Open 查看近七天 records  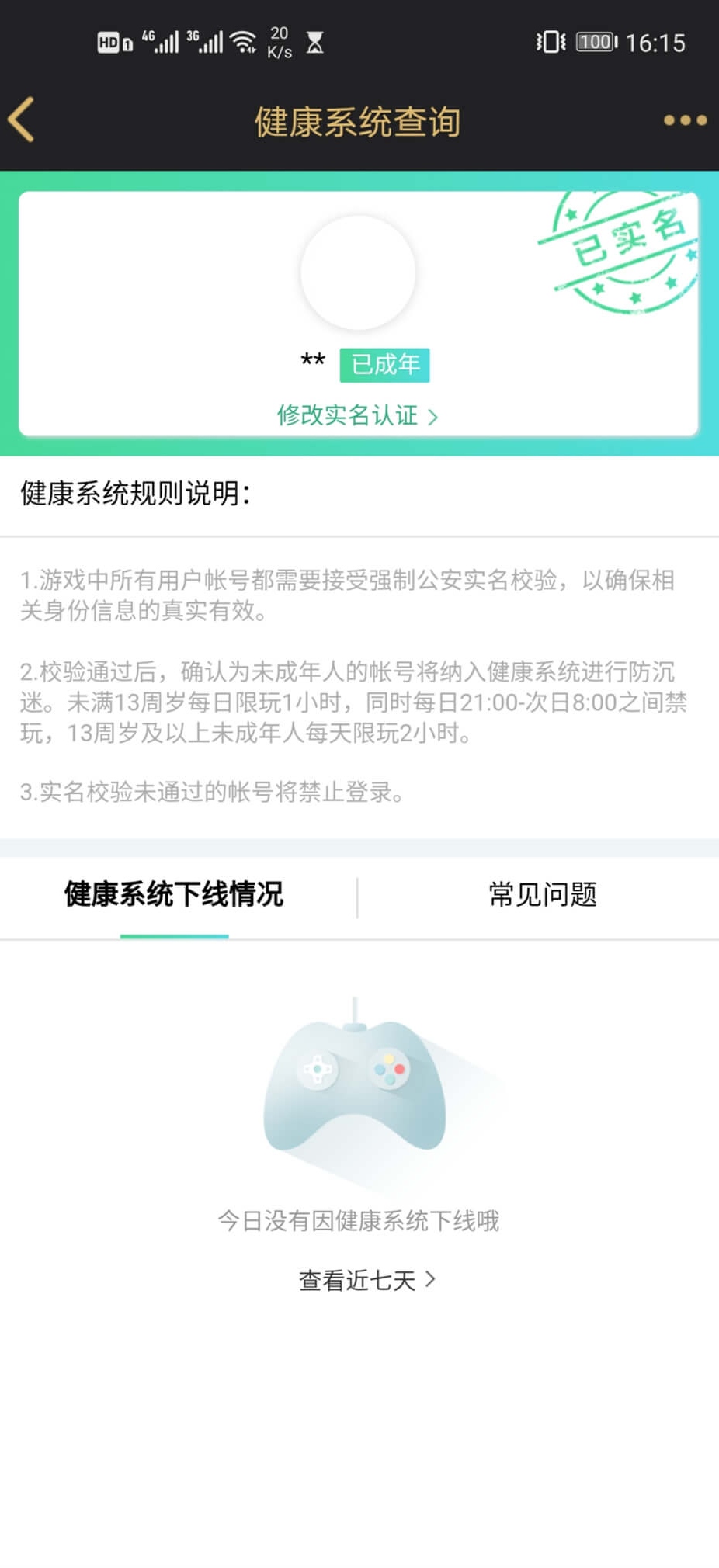tap(367, 1280)
